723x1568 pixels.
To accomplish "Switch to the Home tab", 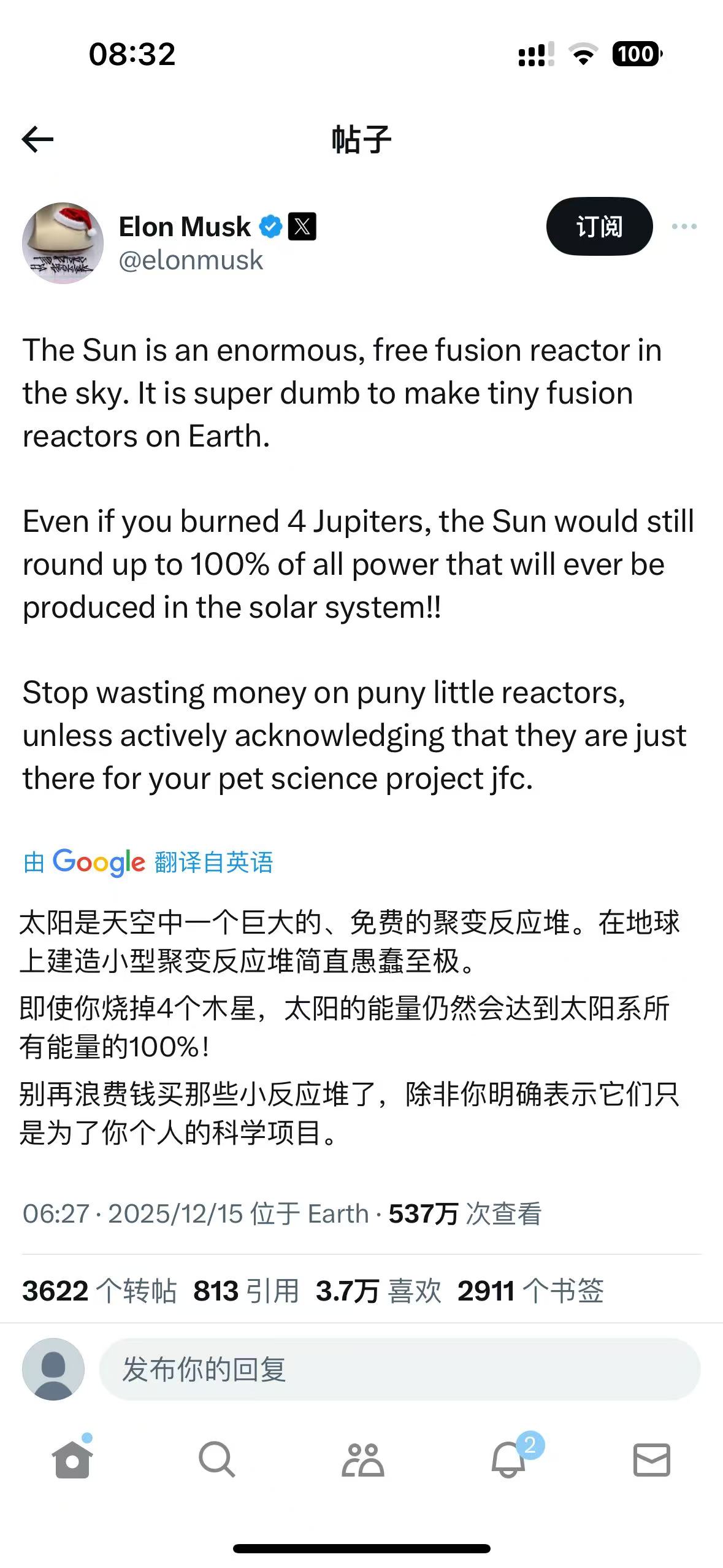I will click(72, 1459).
